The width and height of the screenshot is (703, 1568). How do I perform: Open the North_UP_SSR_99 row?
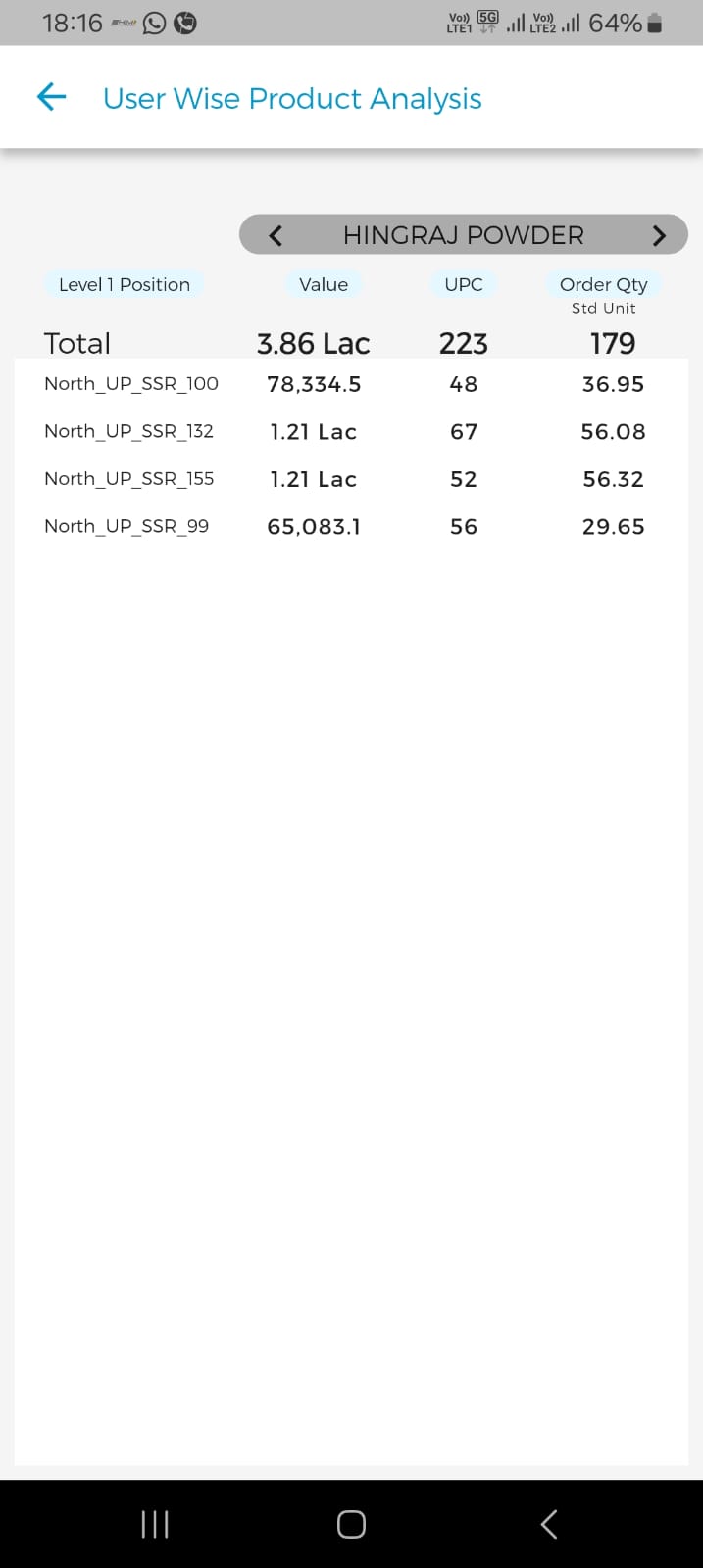[x=351, y=526]
